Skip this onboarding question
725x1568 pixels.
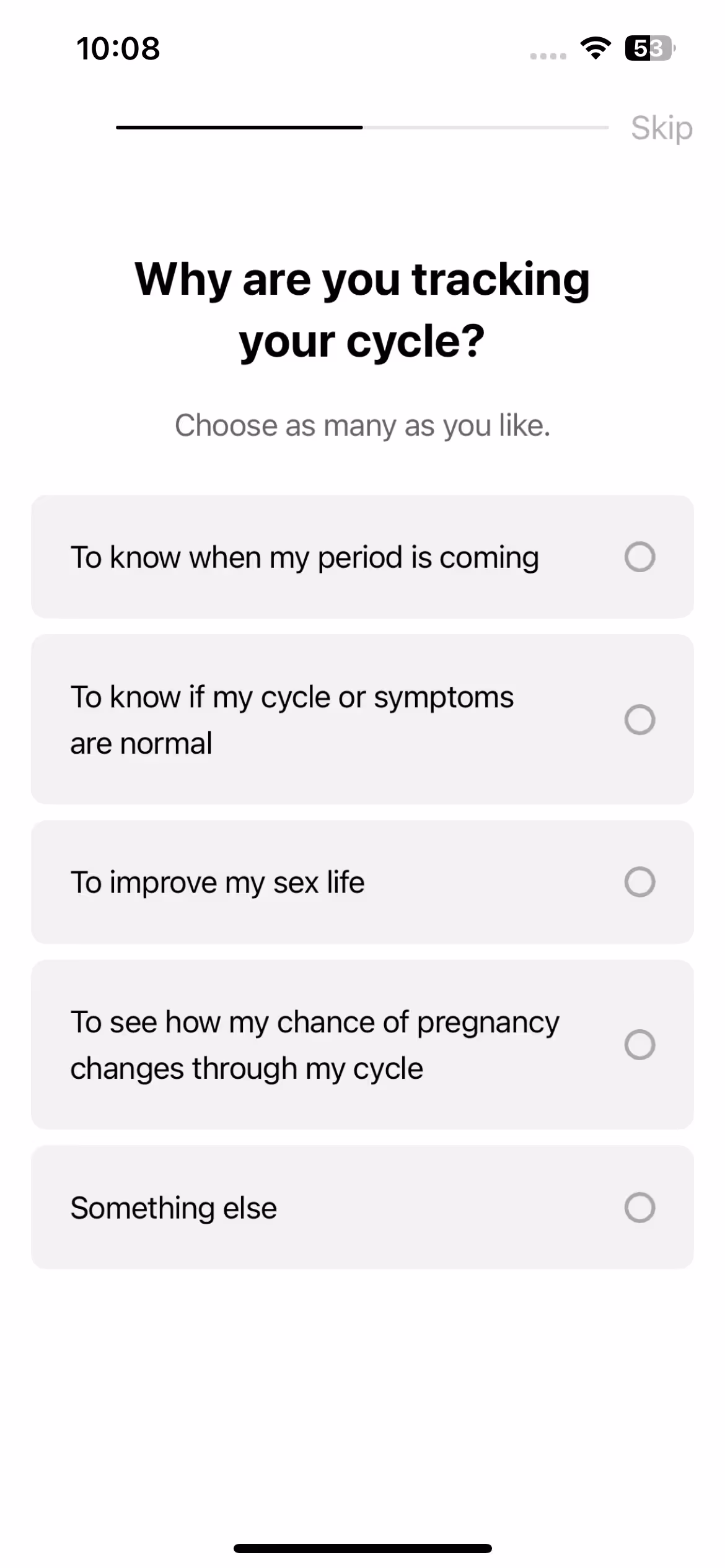click(661, 128)
